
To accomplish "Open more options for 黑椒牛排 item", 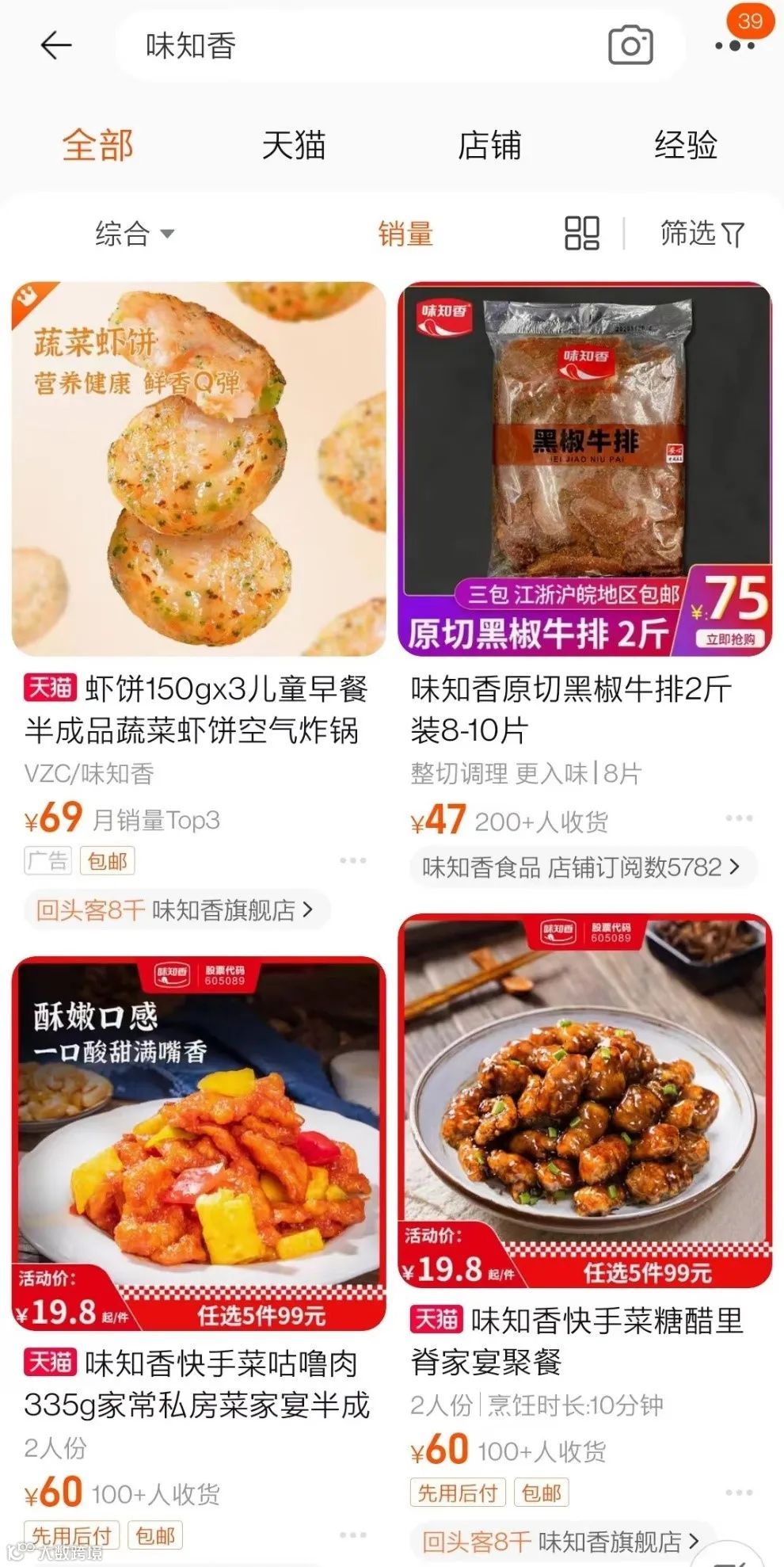I will [x=738, y=818].
